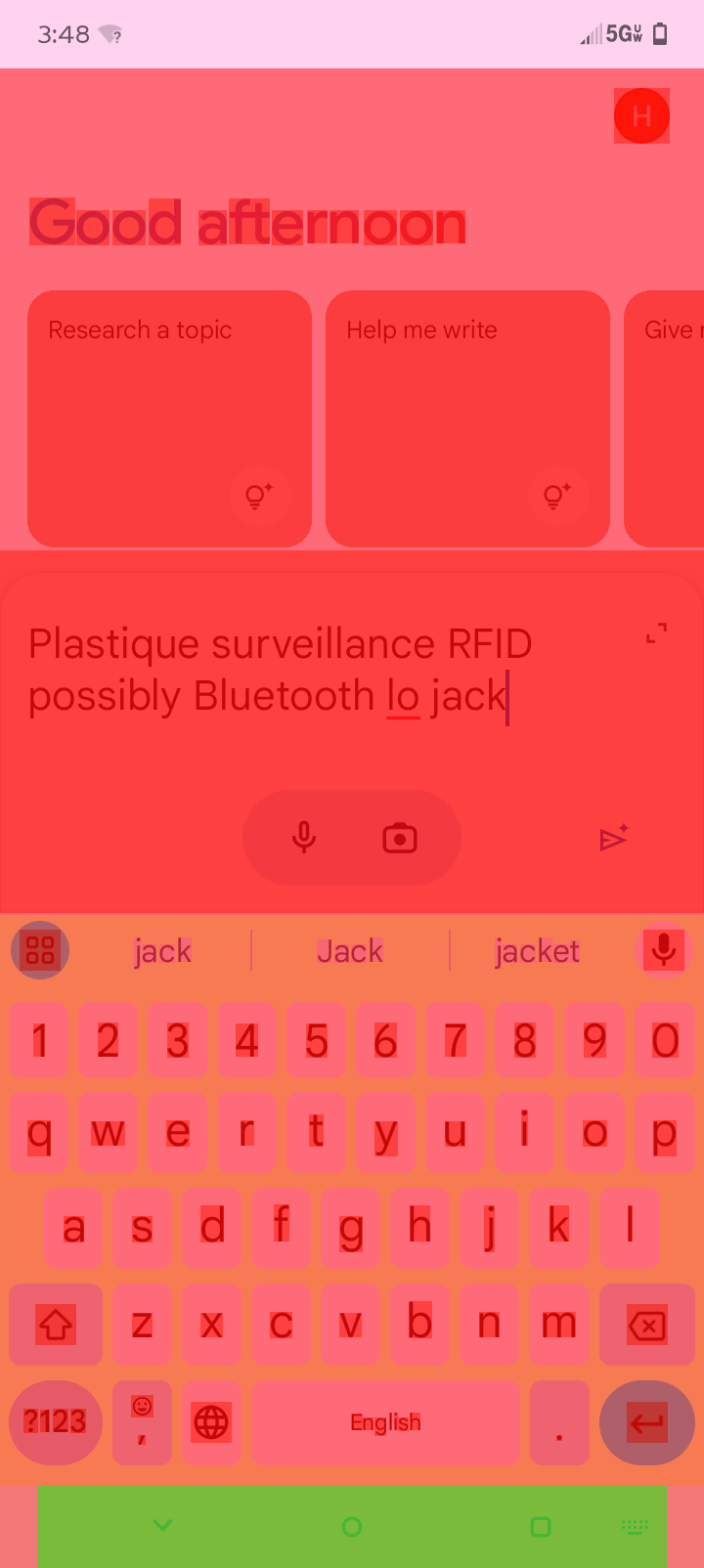Select the Help me write card
704x1568 pixels.
click(x=467, y=418)
